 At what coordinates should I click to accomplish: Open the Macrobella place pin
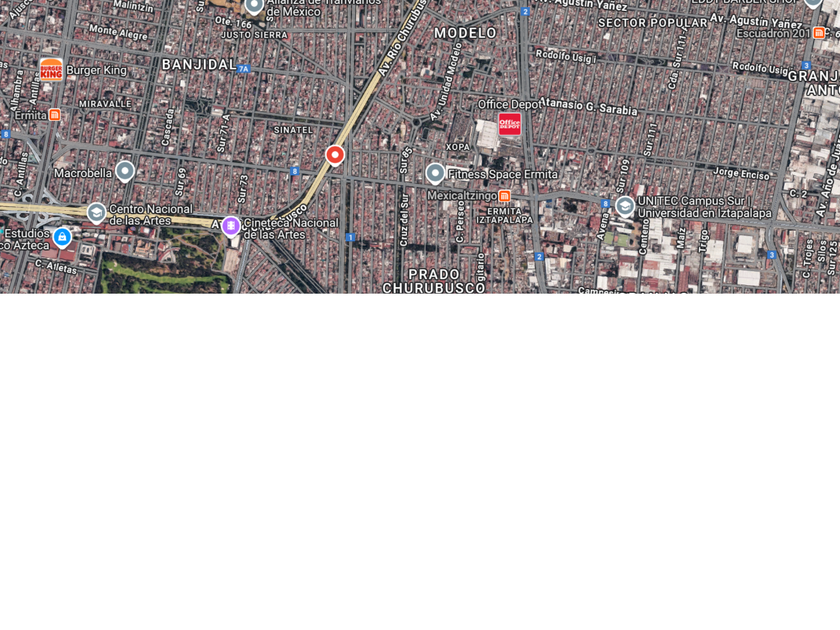[125, 172]
